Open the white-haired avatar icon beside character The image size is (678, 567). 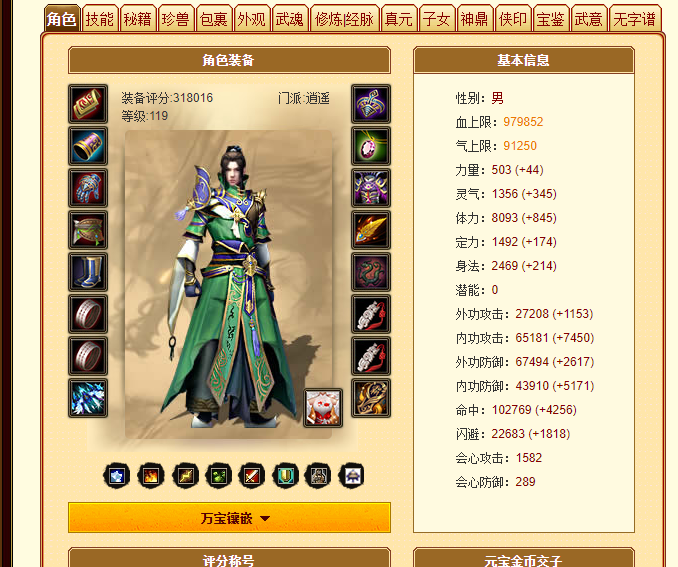coord(323,407)
